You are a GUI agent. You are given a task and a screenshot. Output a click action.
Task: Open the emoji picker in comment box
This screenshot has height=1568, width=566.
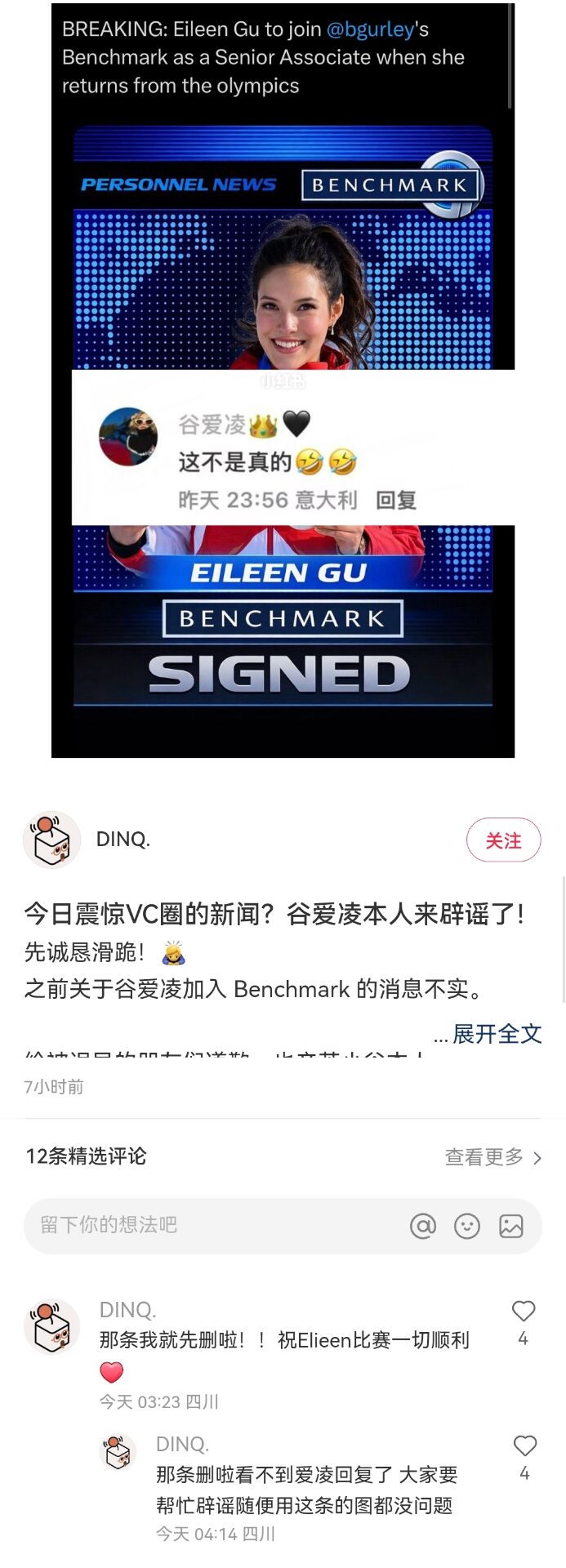coord(466,1226)
